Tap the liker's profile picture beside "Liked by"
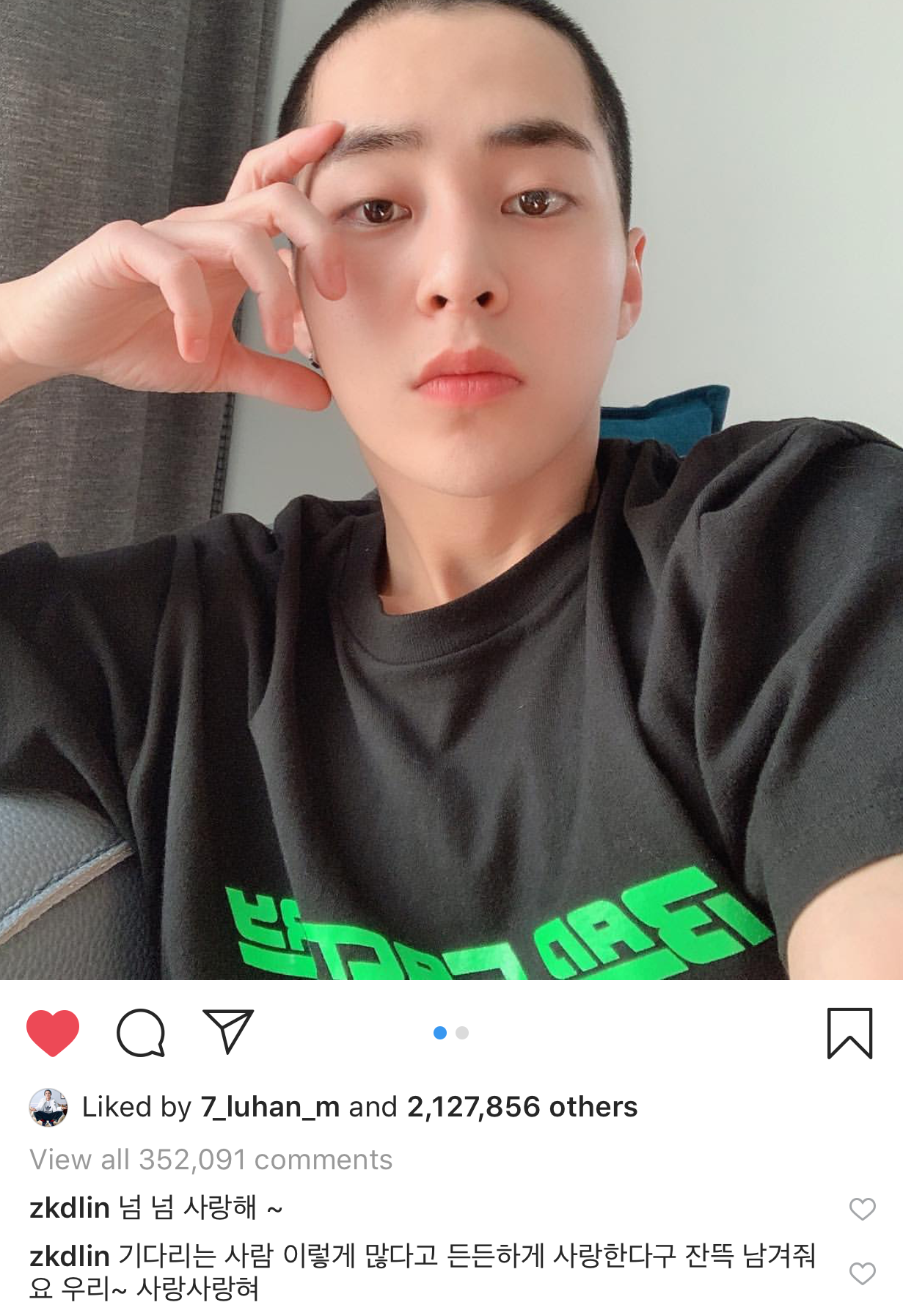The height and width of the screenshot is (1316, 903). point(48,1107)
